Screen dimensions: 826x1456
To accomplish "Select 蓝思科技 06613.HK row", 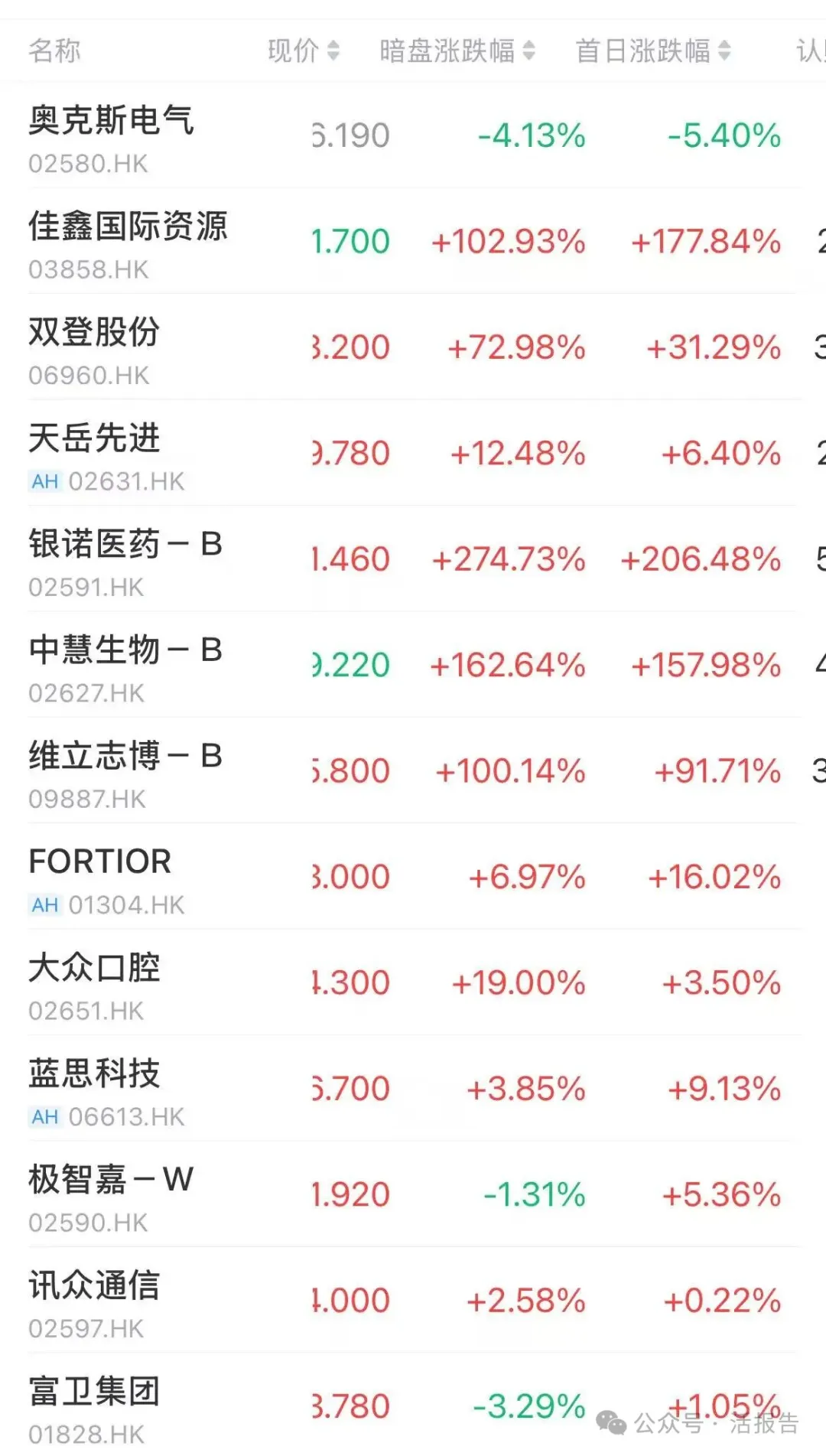I will 413,1089.
